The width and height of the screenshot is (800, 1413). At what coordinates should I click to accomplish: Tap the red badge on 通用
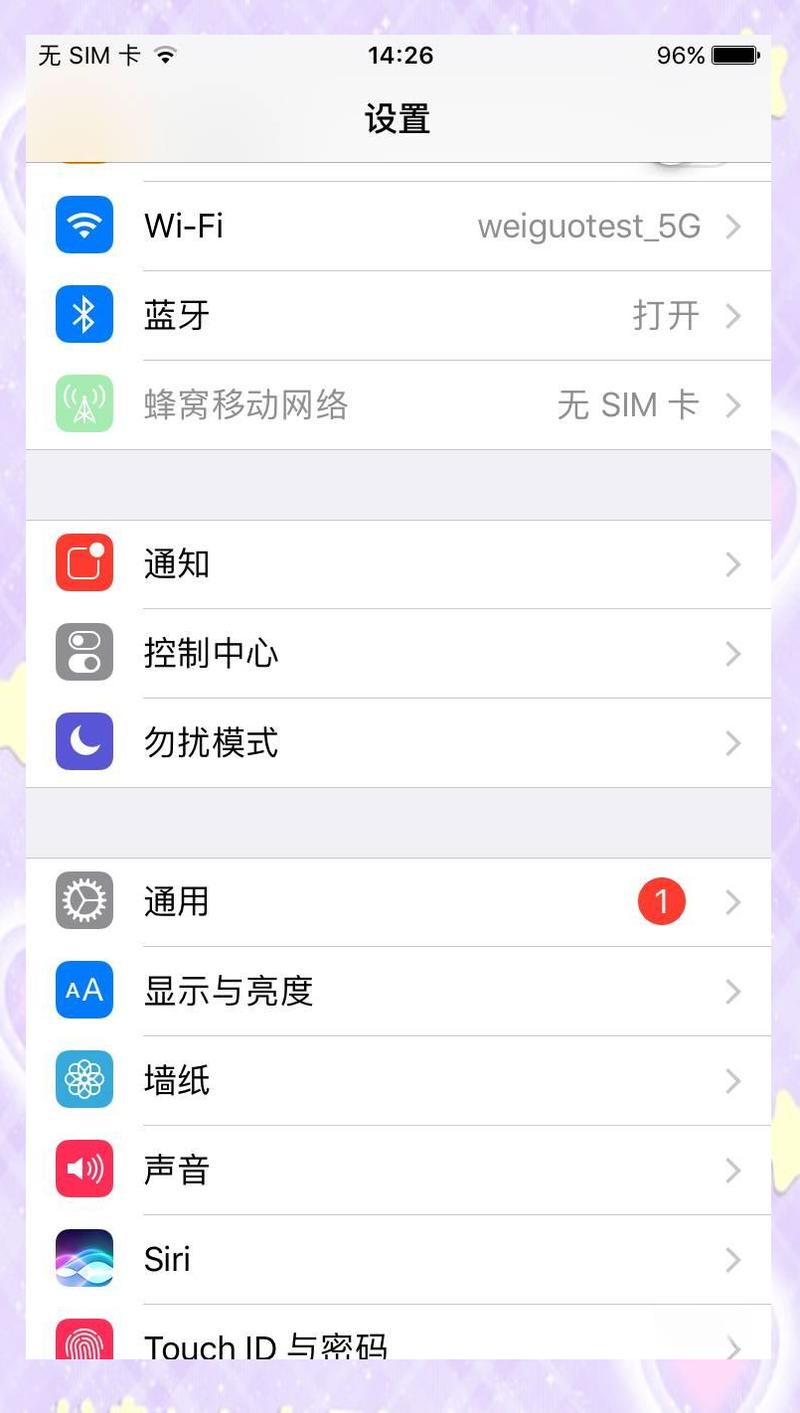pyautogui.click(x=661, y=901)
